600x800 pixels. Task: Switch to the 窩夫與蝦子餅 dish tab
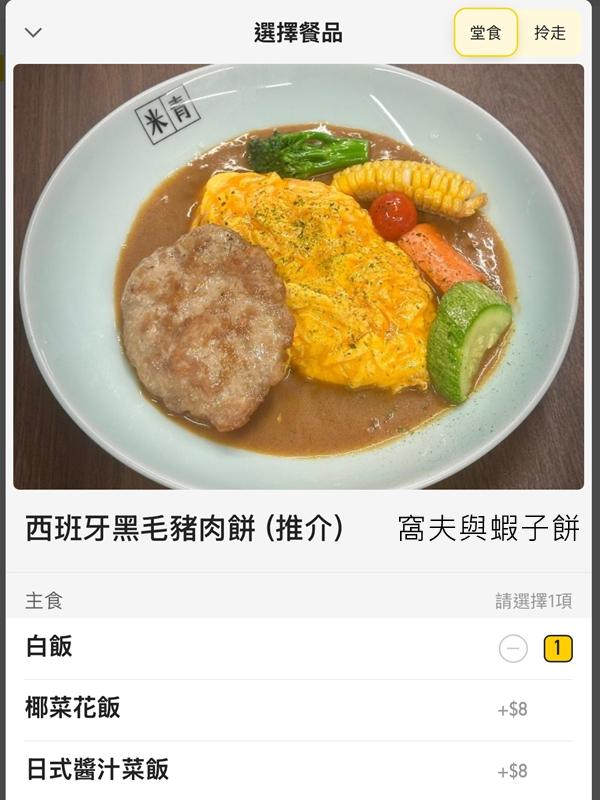click(x=488, y=529)
